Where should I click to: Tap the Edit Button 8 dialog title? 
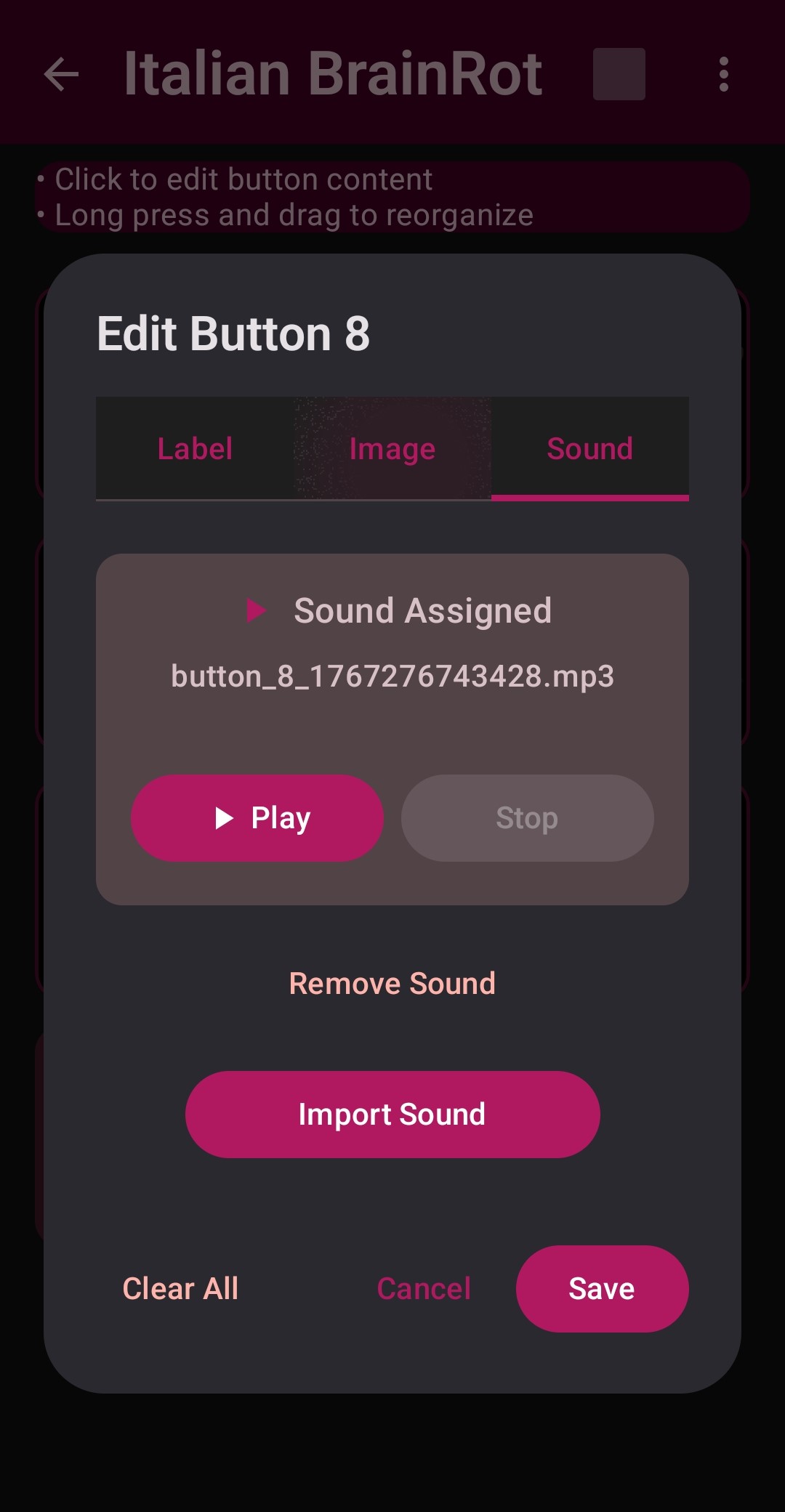coord(234,333)
